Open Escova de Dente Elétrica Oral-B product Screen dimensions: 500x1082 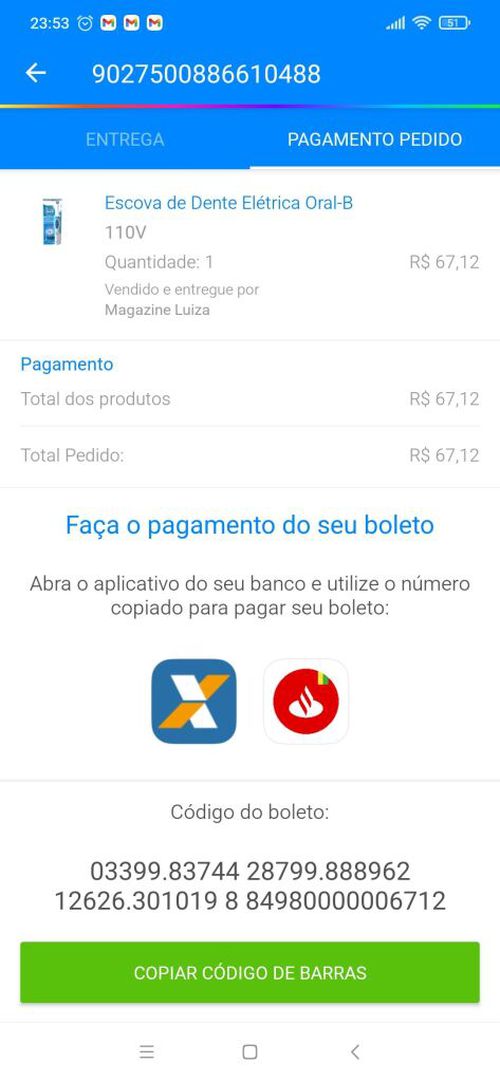228,203
